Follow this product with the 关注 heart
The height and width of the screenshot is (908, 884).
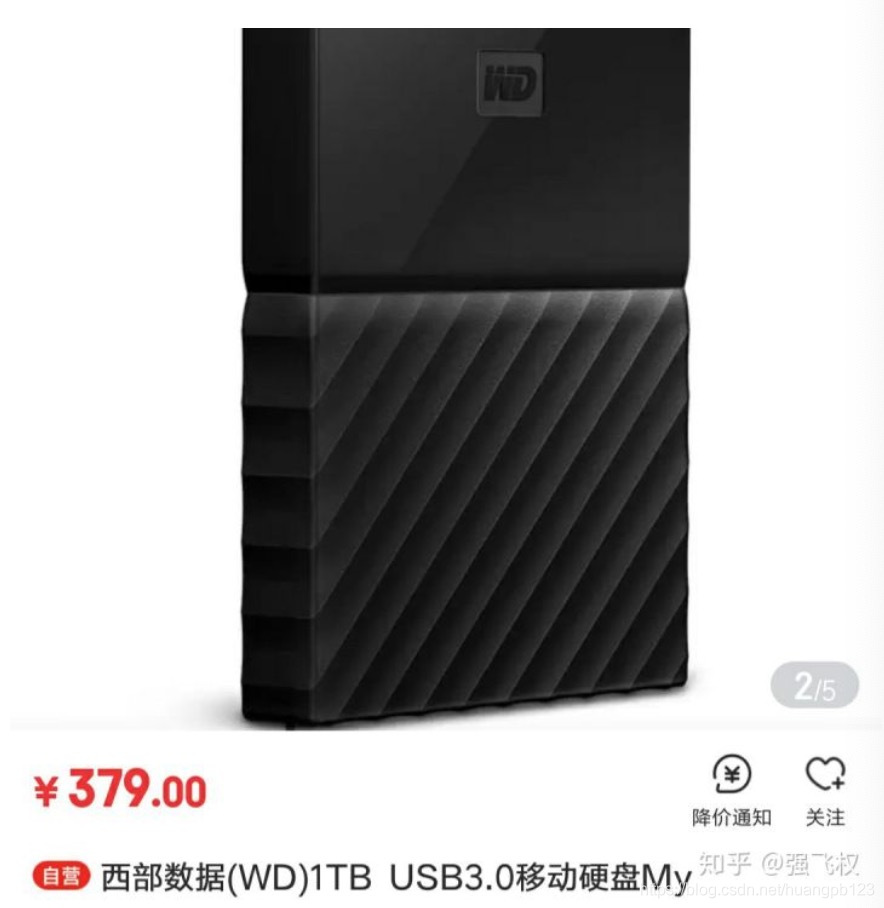point(825,790)
